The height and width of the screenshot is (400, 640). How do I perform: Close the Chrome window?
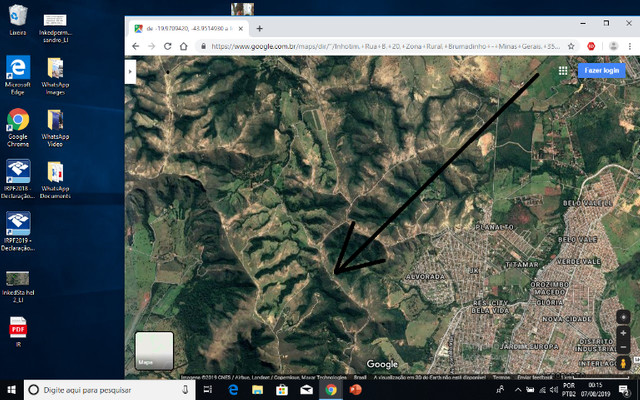tap(630, 21)
